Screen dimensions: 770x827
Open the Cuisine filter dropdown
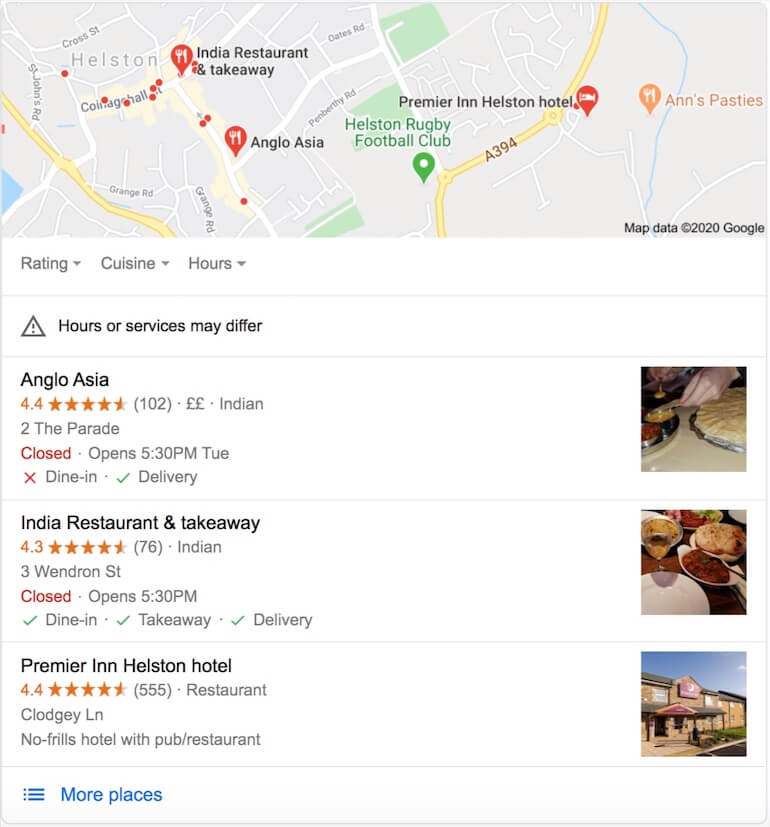pos(134,263)
